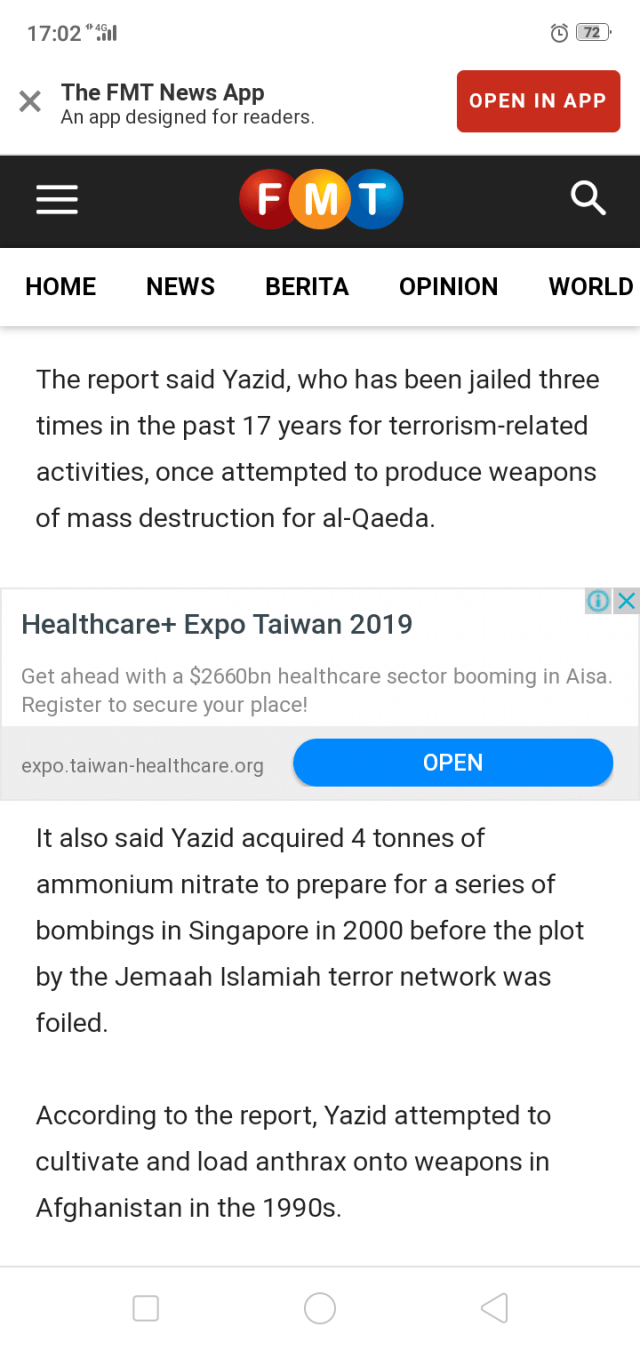Switch to the HOME tab
Viewport: 640px width, 1351px height.
click(x=61, y=287)
